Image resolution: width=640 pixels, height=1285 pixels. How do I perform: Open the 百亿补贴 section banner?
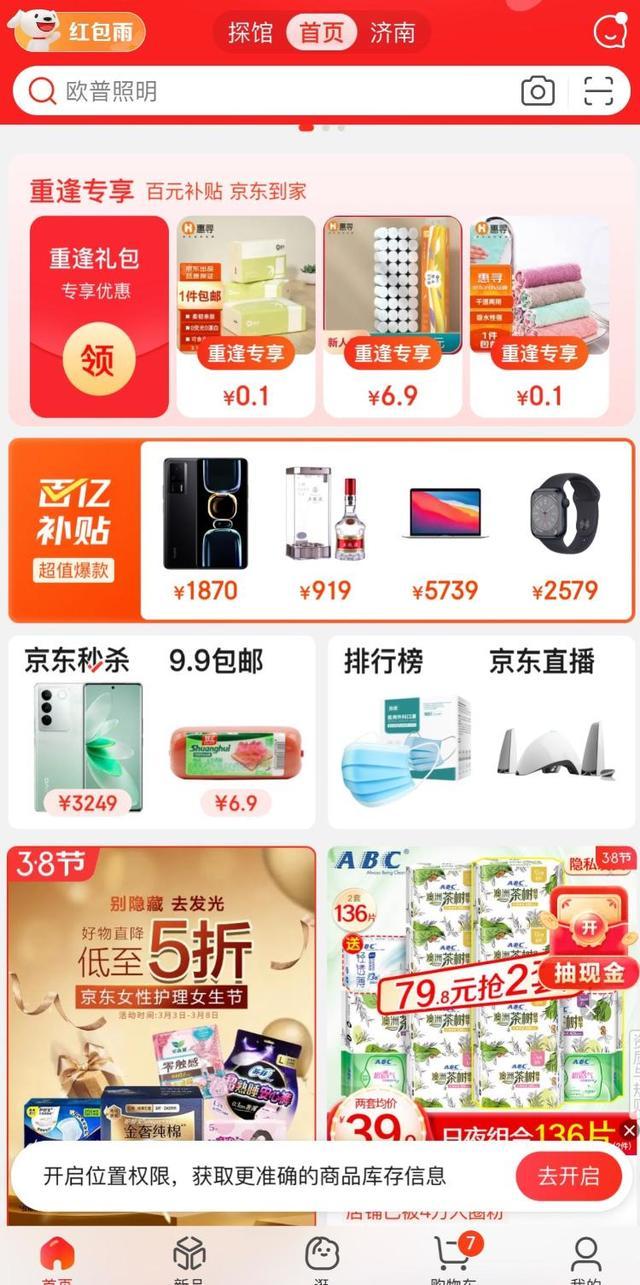click(x=75, y=530)
